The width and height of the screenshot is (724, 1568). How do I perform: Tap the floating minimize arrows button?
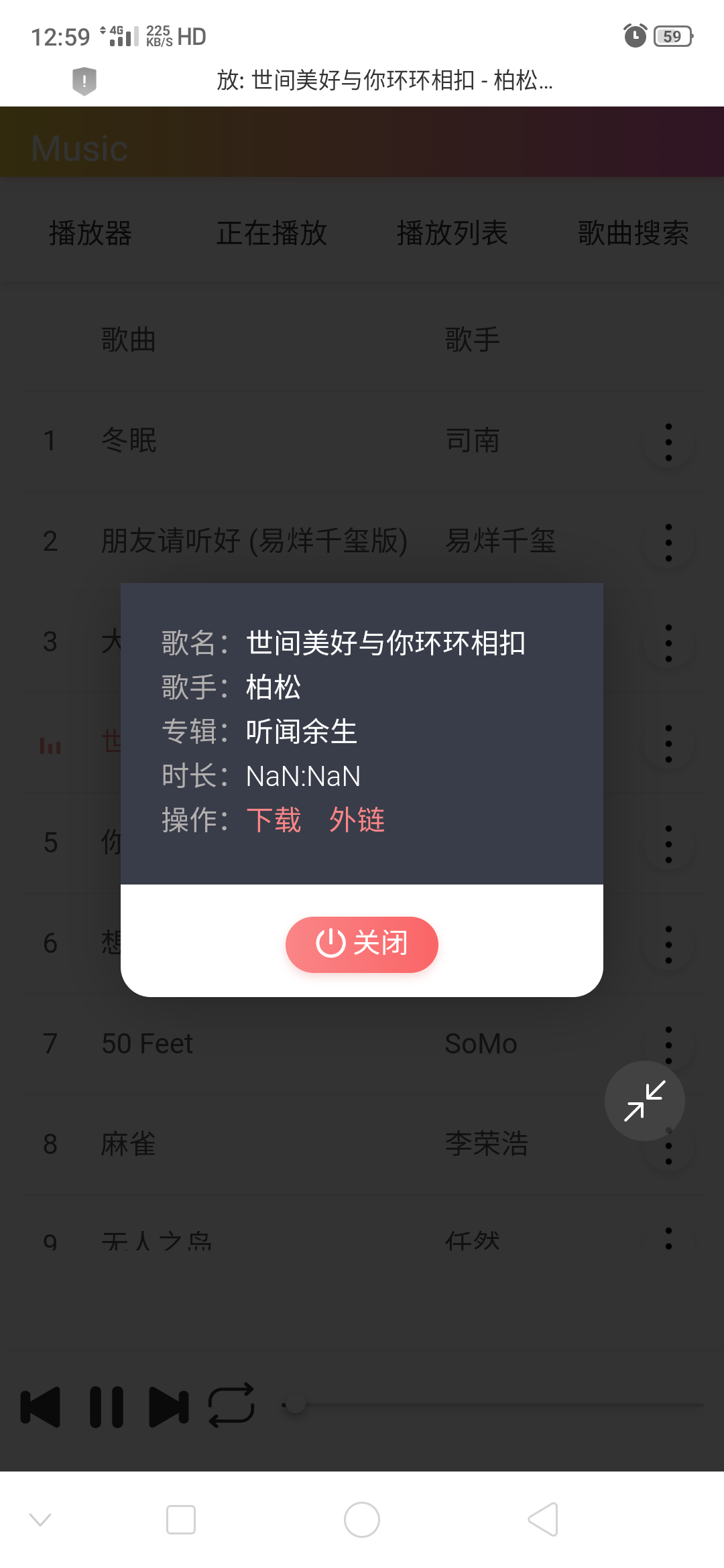point(644,1101)
